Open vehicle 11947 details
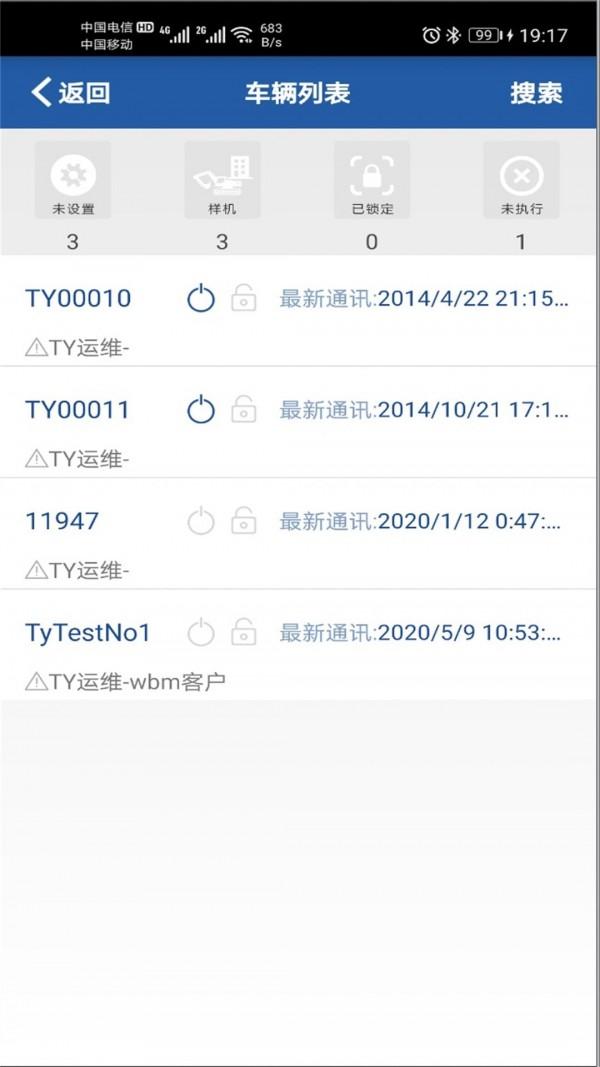The image size is (600, 1067). pyautogui.click(x=300, y=534)
